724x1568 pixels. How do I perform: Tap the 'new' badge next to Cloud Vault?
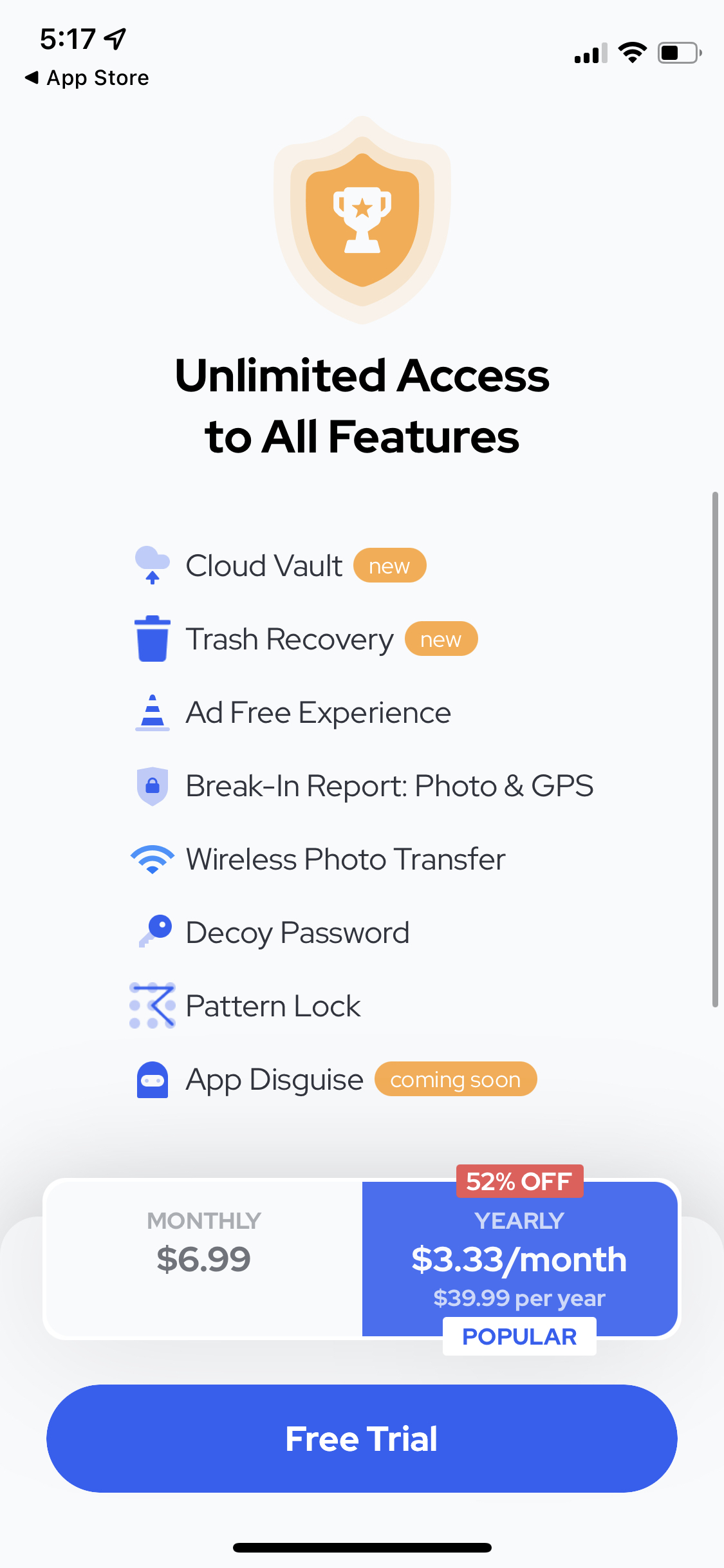(389, 566)
